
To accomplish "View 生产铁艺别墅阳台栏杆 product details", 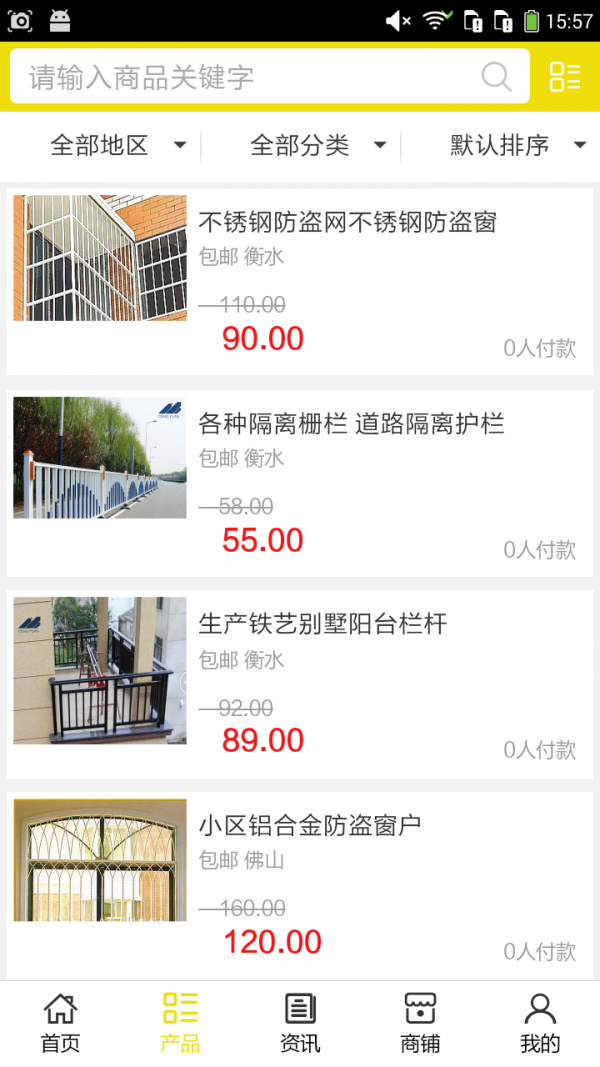I will point(322,625).
